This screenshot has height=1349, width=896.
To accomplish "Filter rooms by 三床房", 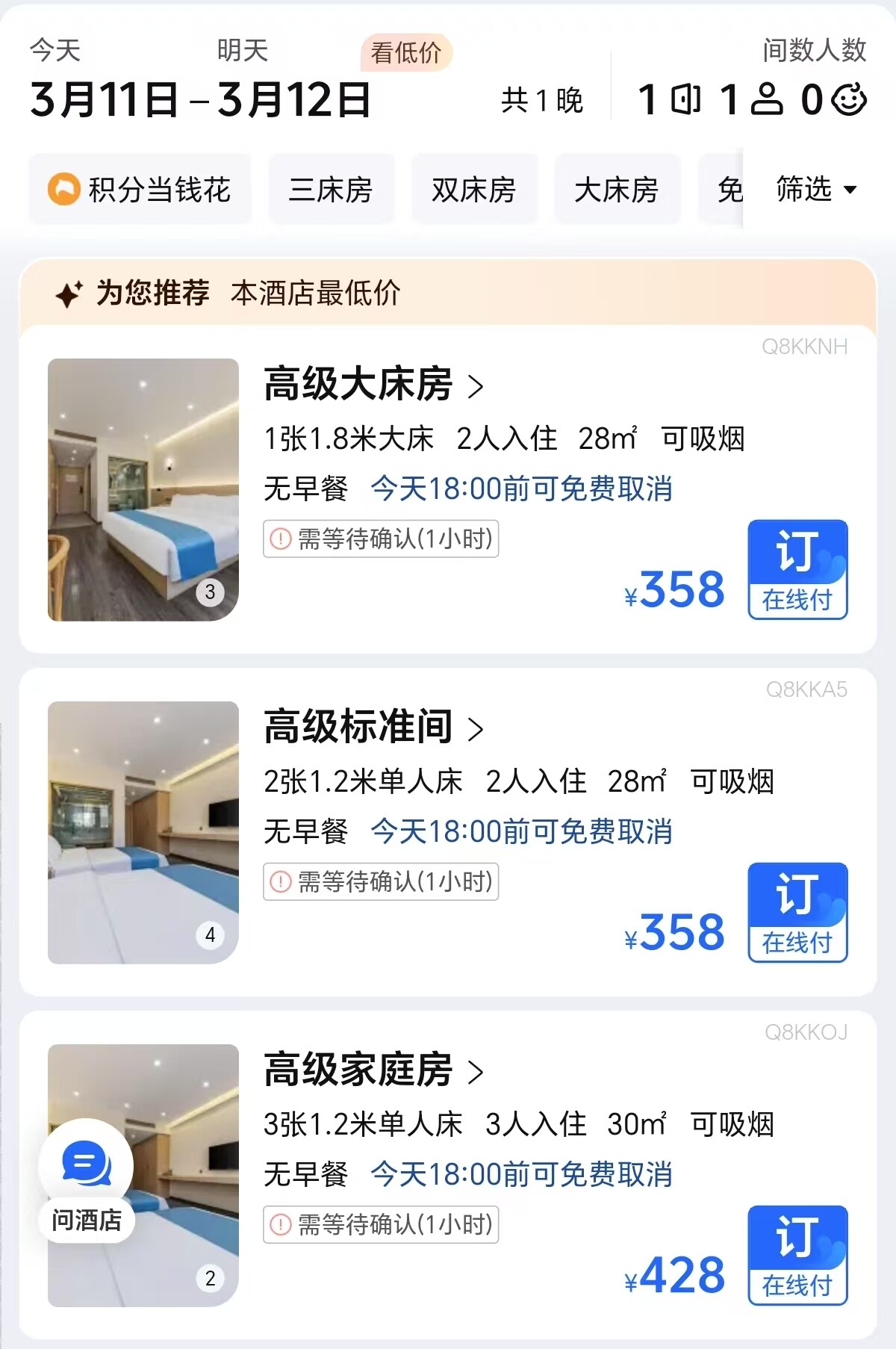I will (x=331, y=190).
